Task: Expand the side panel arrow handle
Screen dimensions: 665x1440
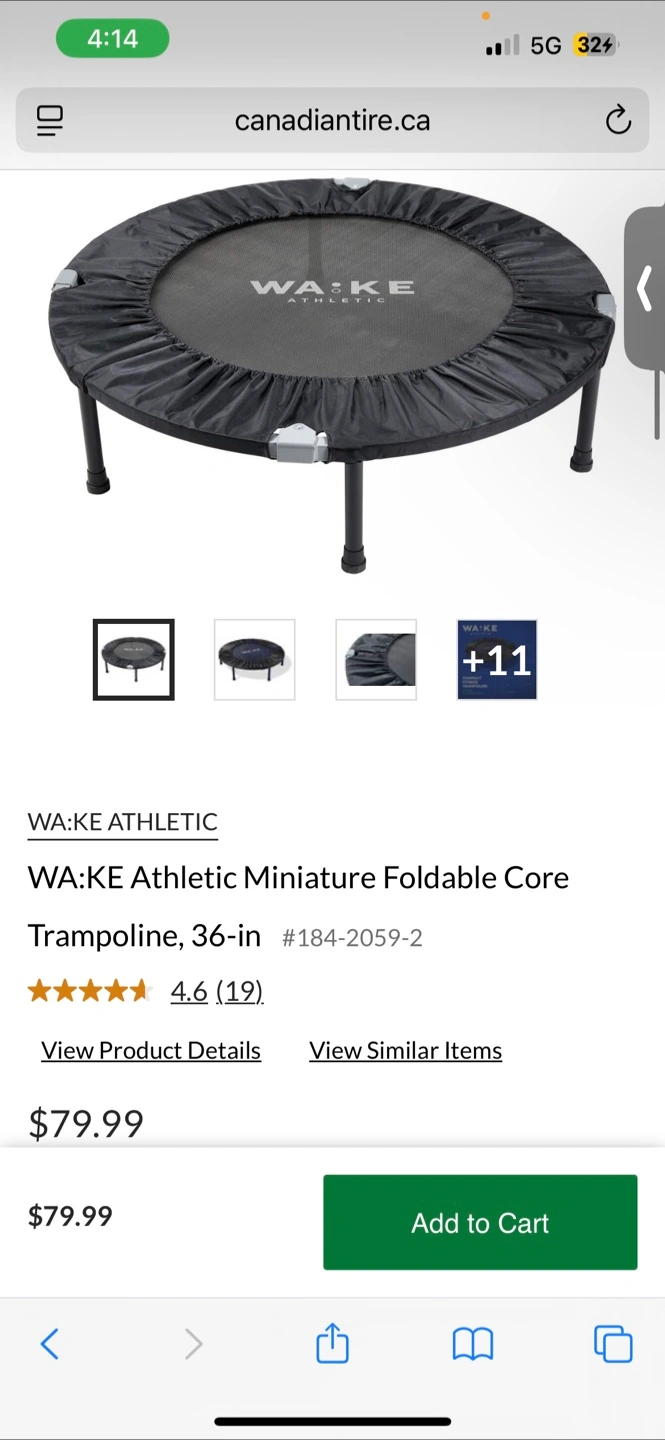Action: [x=646, y=290]
